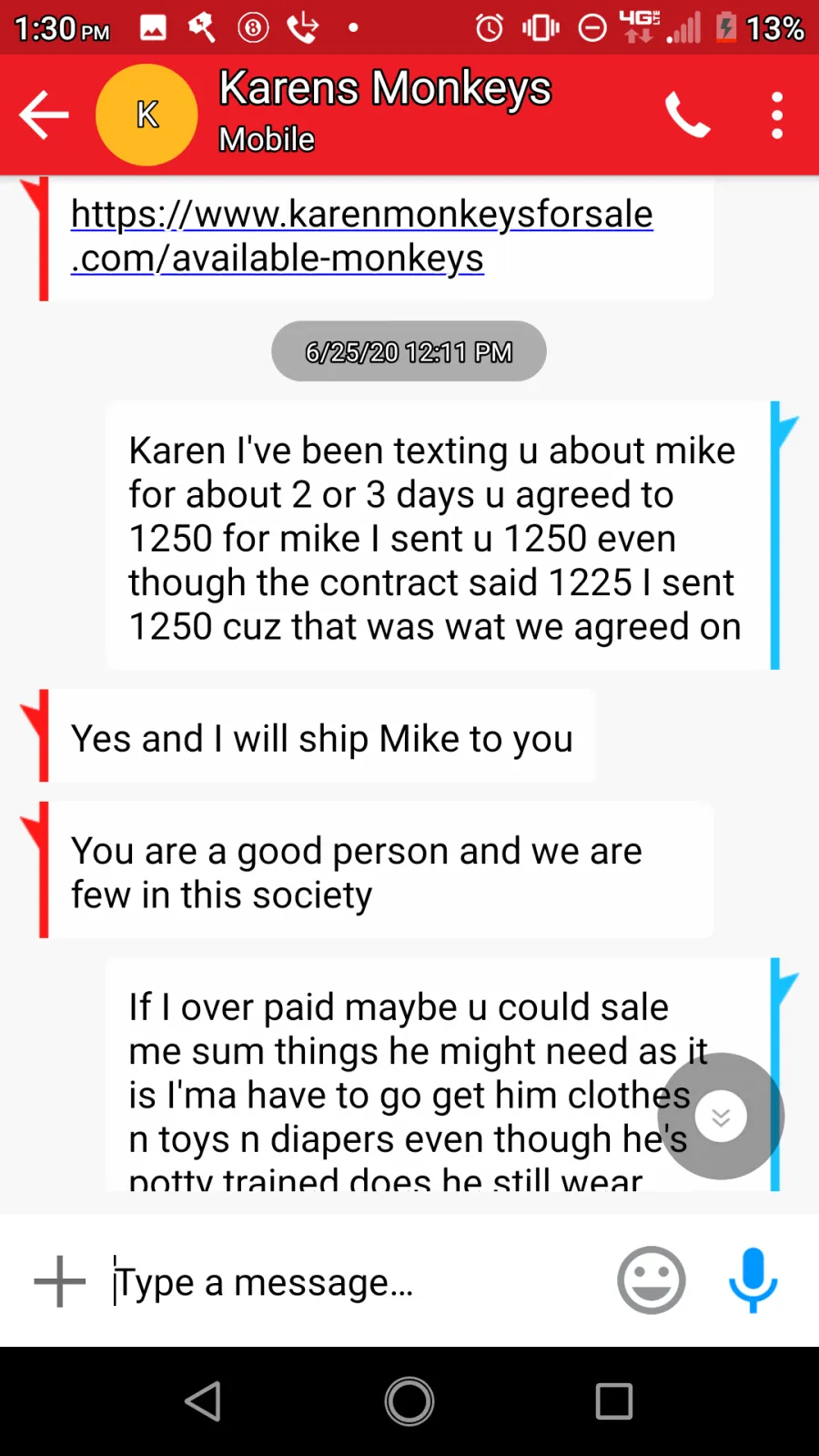Tap the system home button
The image size is (819, 1456).
[409, 1401]
